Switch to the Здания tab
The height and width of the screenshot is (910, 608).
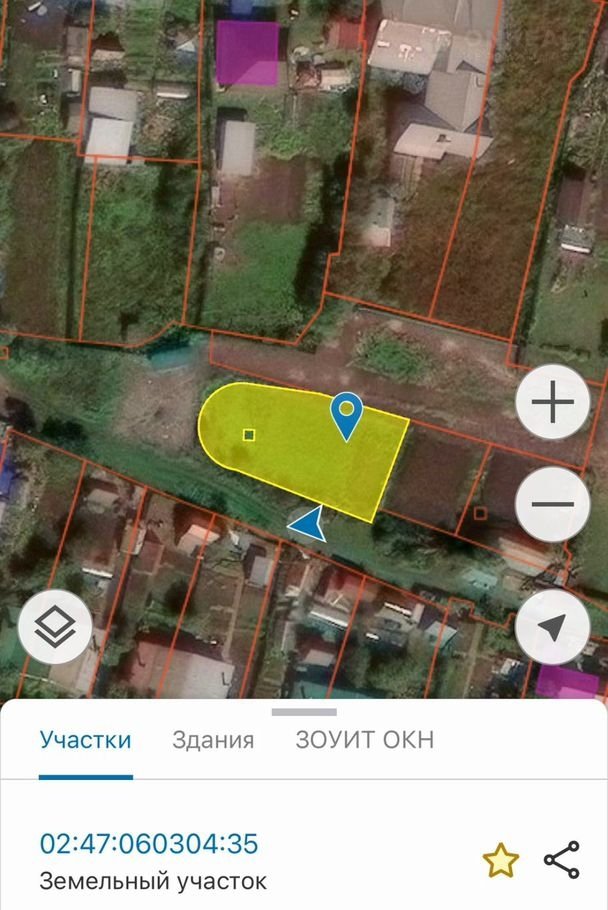(x=213, y=741)
